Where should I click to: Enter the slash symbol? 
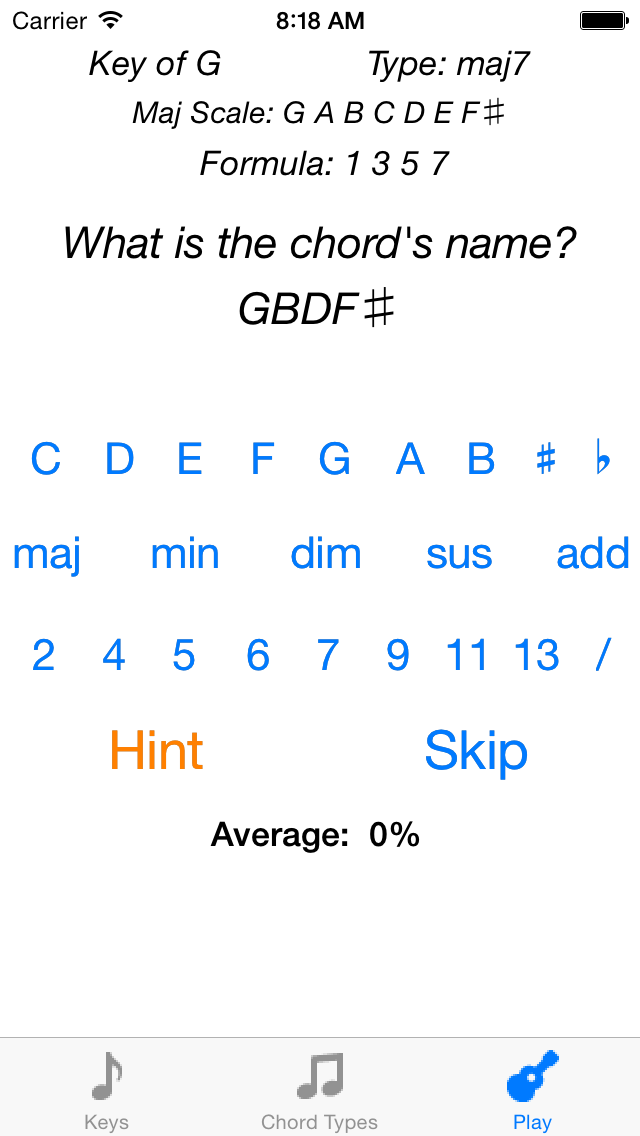(602, 655)
